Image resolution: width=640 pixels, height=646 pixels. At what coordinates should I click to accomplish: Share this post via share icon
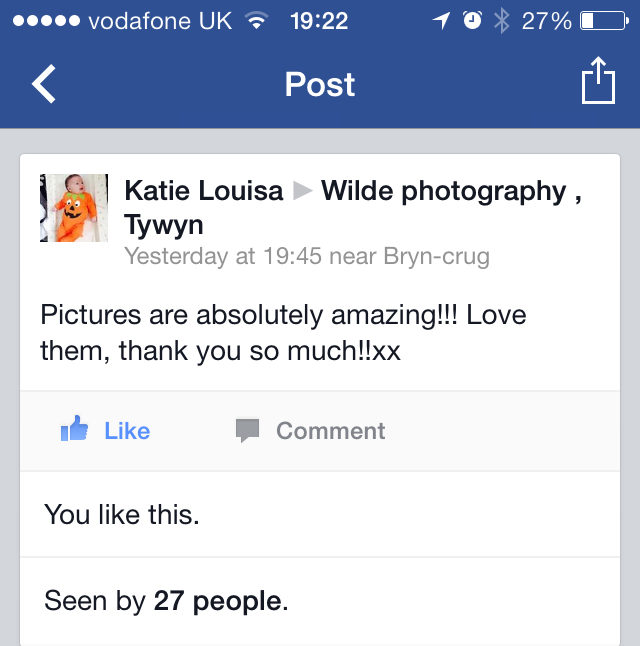(x=596, y=82)
